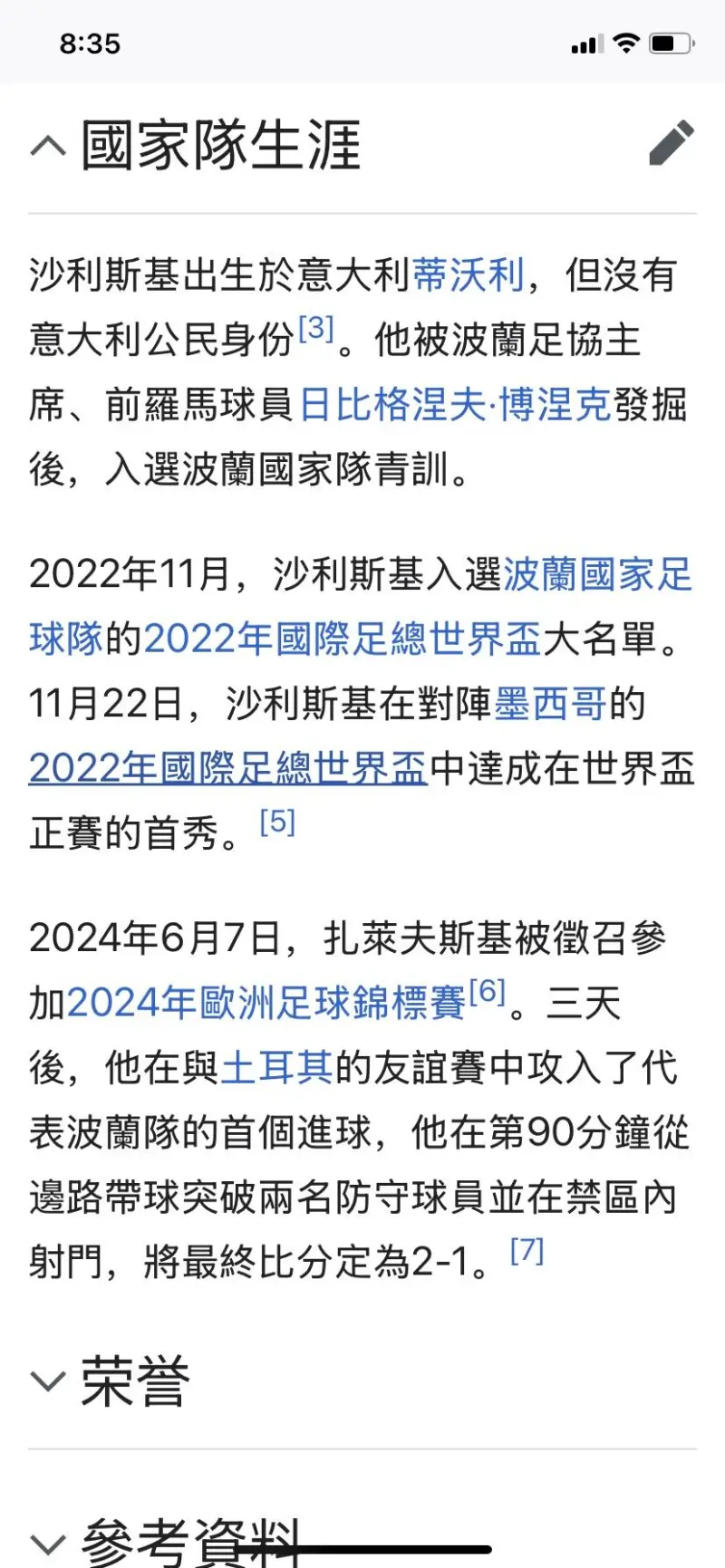Edit the 國家隊生涯 section with the pencil icon
This screenshot has height=1568, width=725.
pos(672,143)
